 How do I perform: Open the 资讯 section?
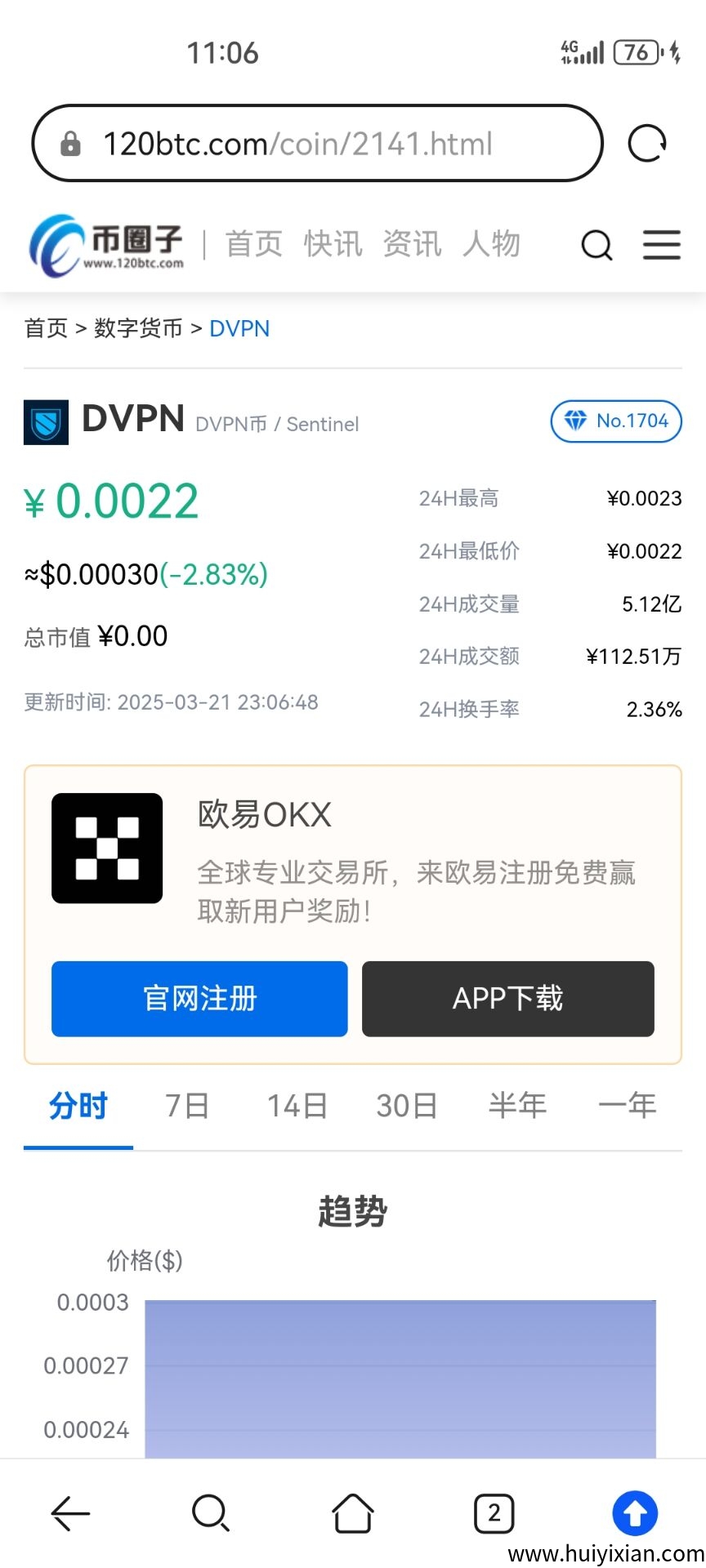point(412,244)
